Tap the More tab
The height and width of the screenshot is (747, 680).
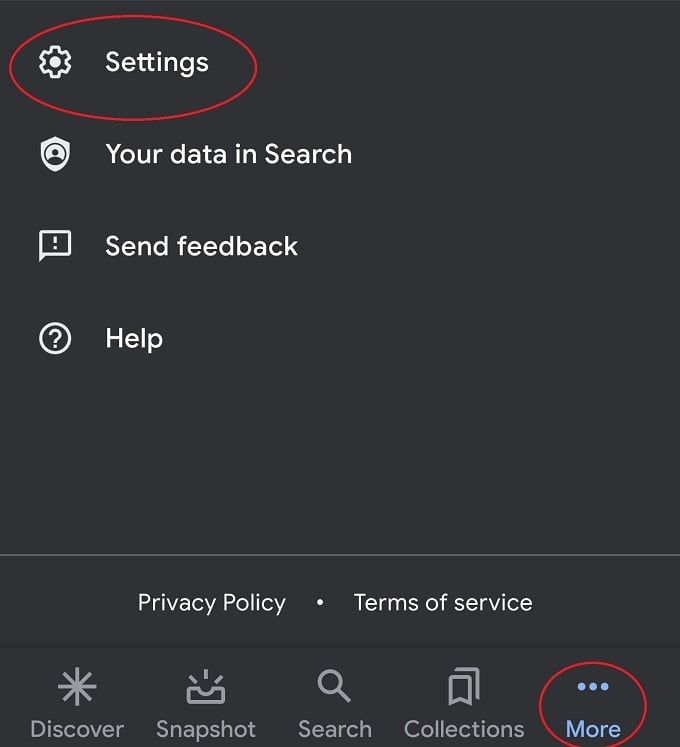tap(593, 705)
